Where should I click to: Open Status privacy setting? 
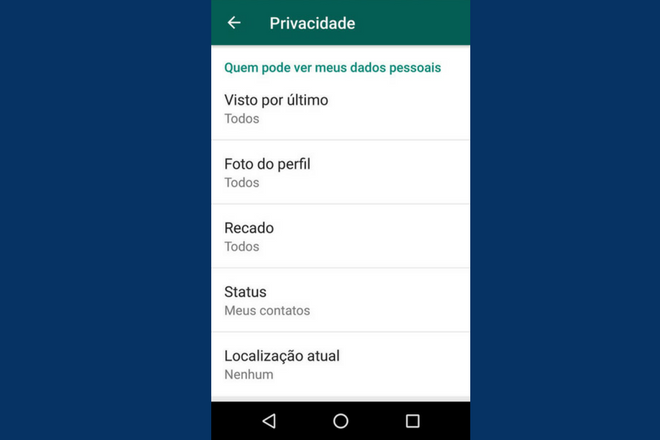(x=340, y=300)
